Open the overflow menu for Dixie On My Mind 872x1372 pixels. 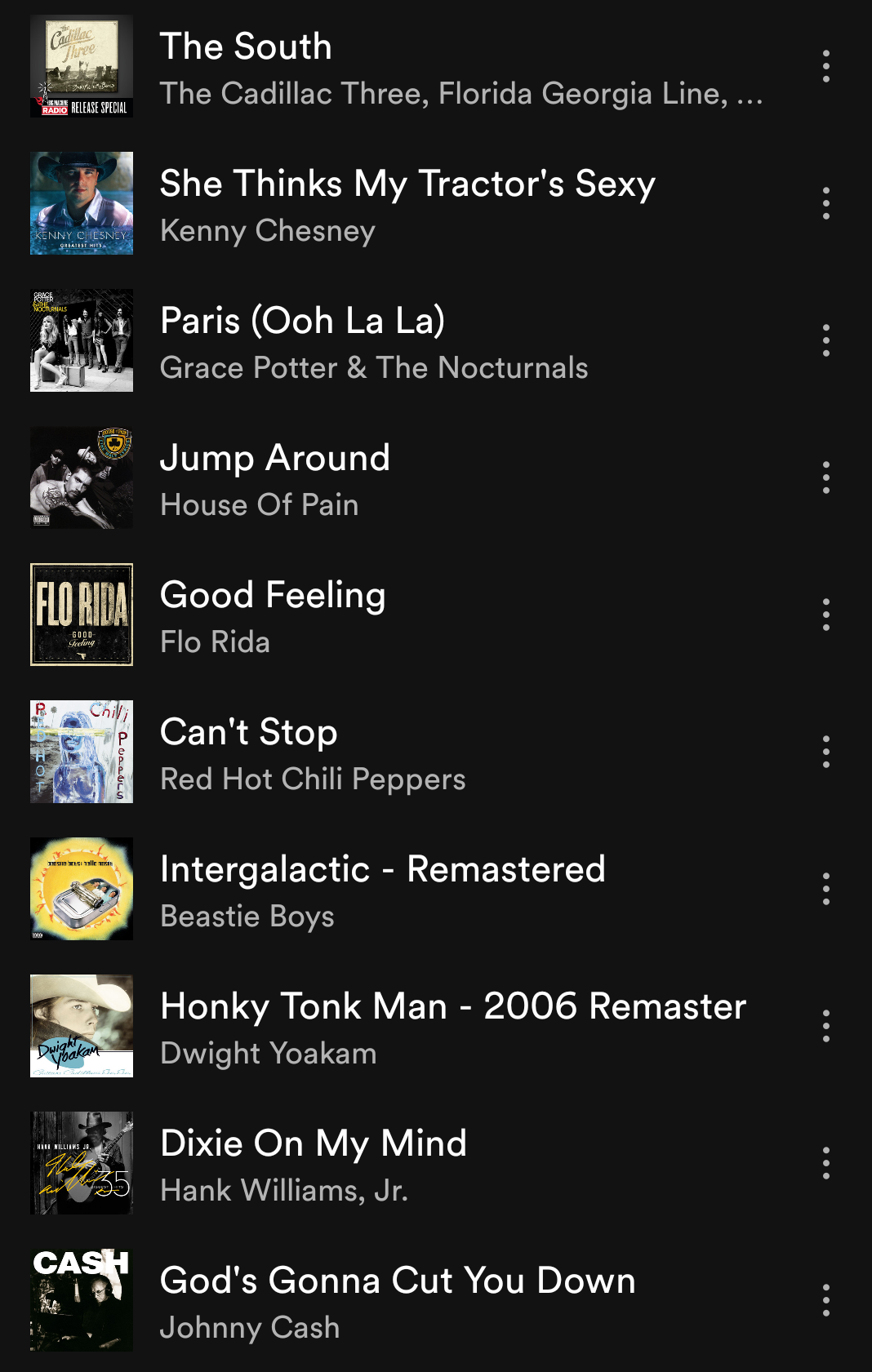click(826, 1163)
